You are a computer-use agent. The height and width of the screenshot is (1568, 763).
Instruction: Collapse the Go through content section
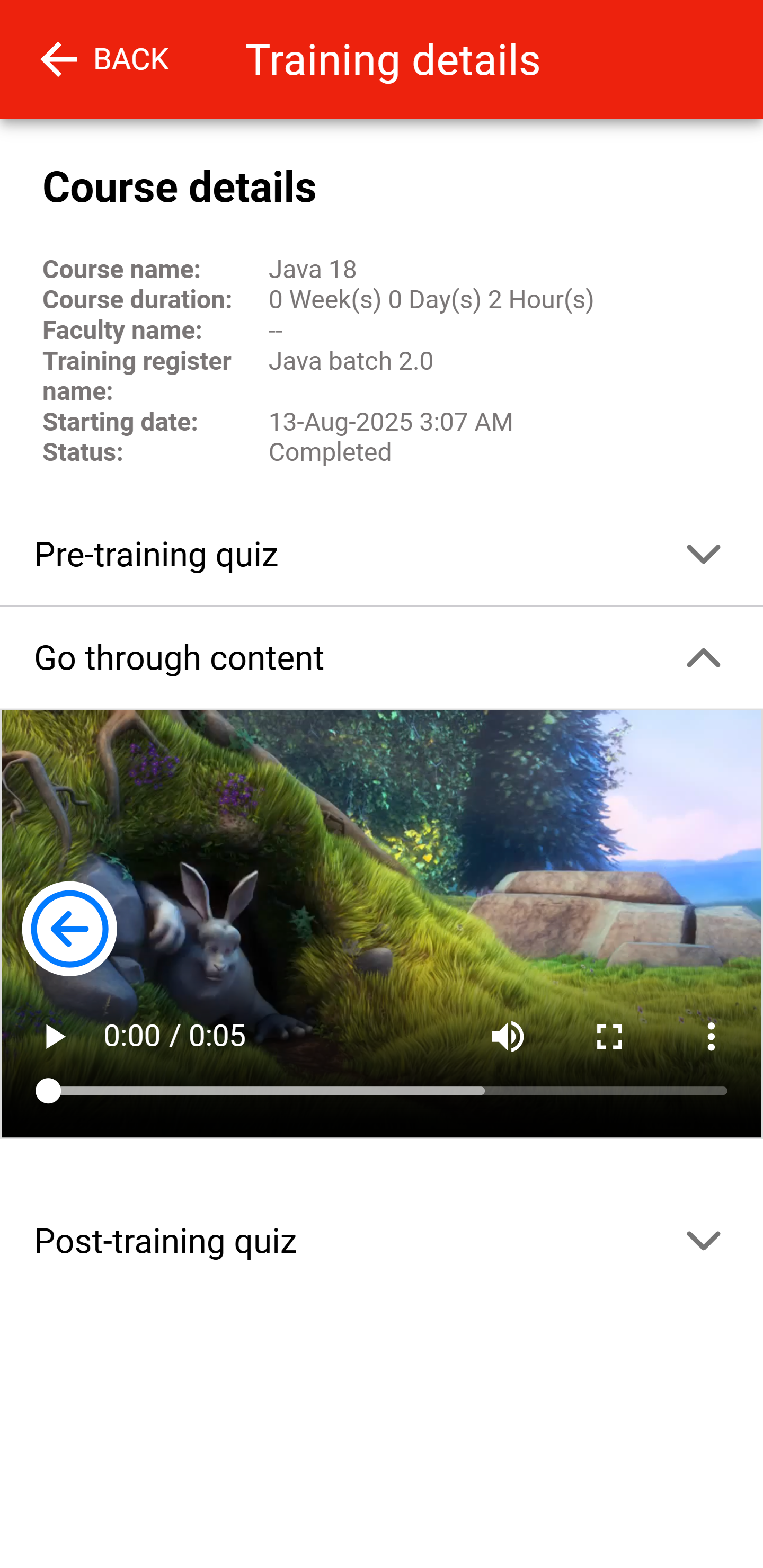point(703,658)
